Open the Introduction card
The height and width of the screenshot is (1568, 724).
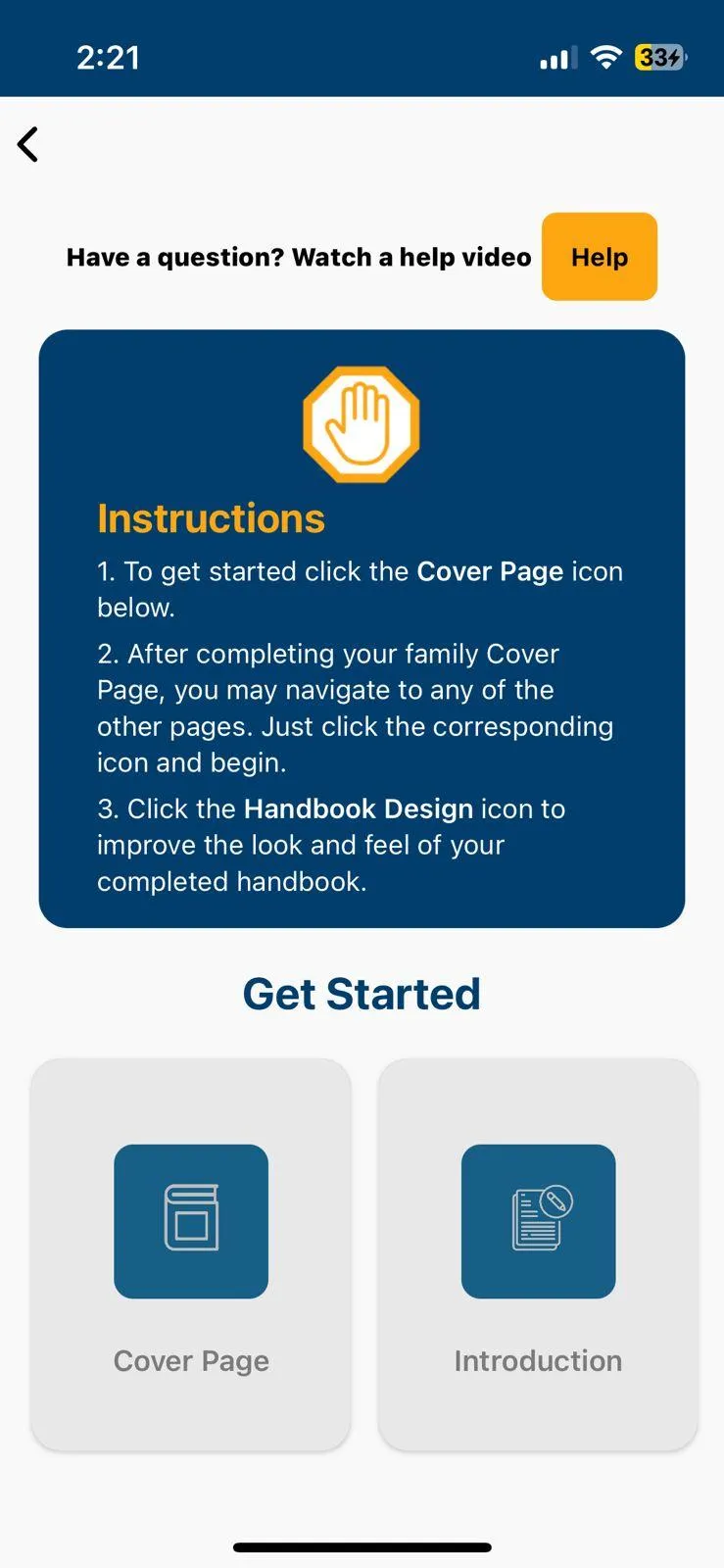coord(538,1253)
